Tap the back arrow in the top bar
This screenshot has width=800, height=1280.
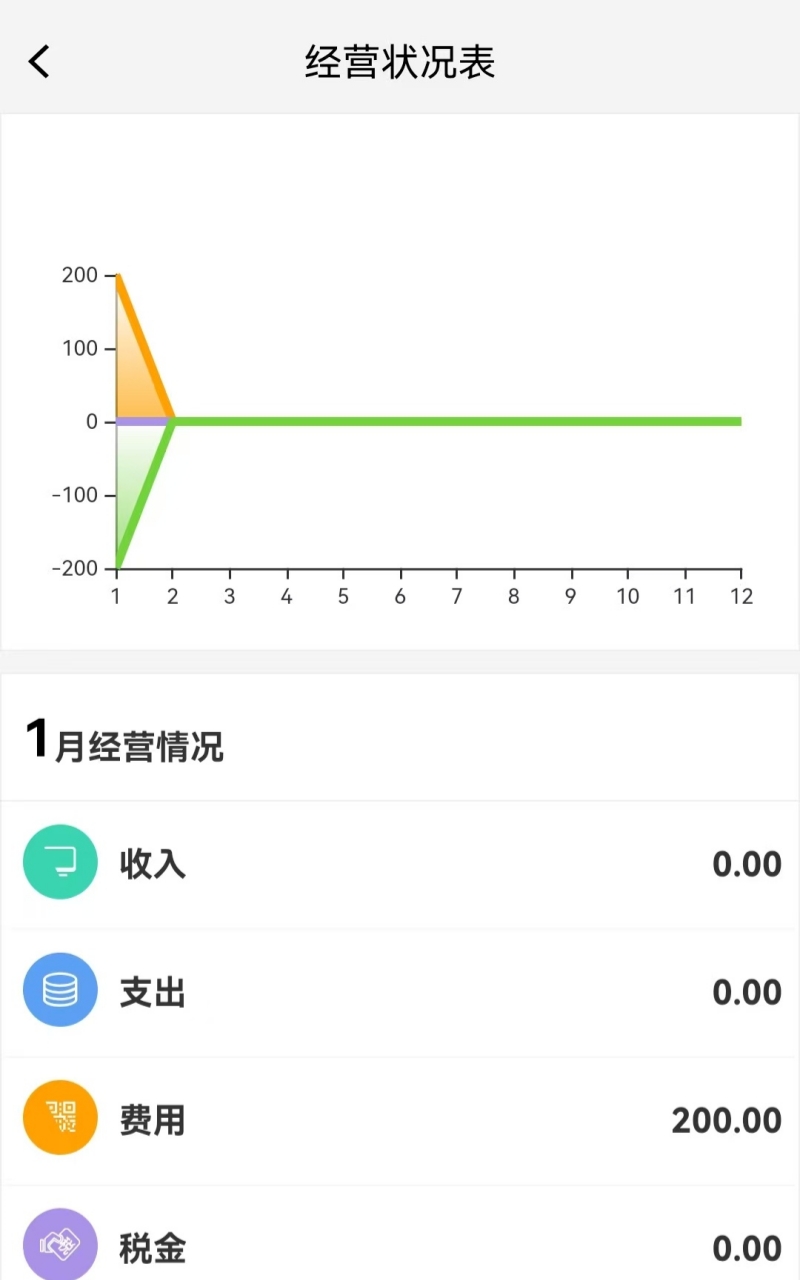38,61
